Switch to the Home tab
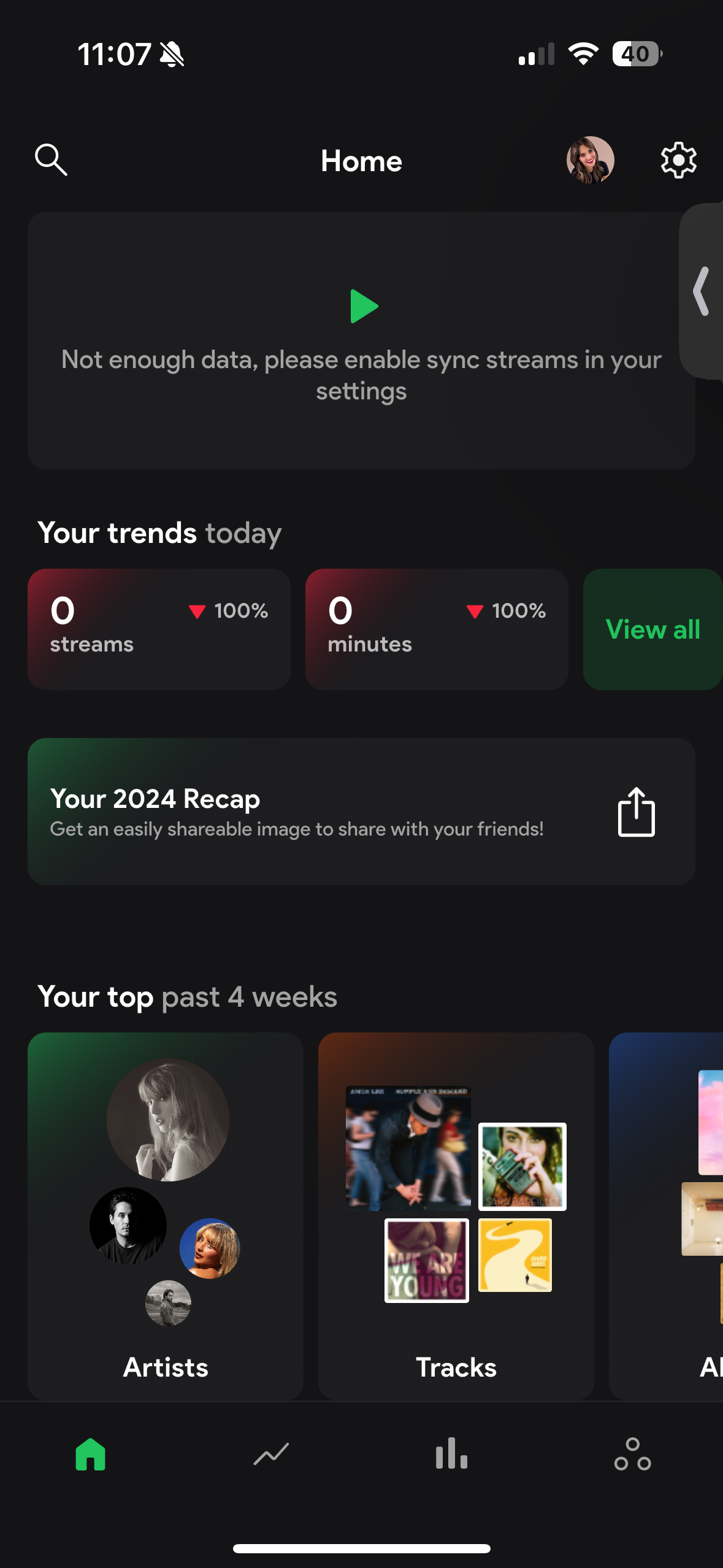Viewport: 723px width, 1568px height. pyautogui.click(x=91, y=1454)
